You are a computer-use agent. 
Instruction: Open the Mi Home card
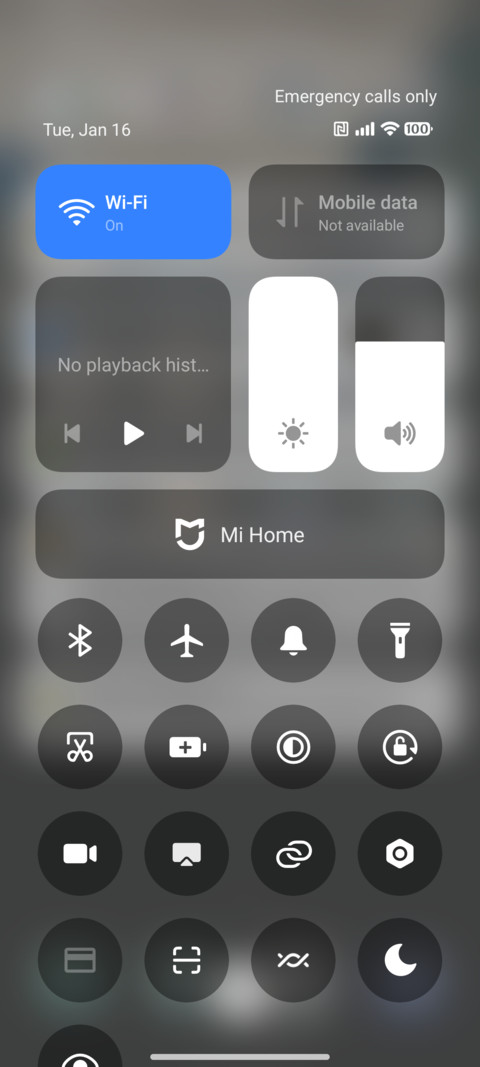240,534
